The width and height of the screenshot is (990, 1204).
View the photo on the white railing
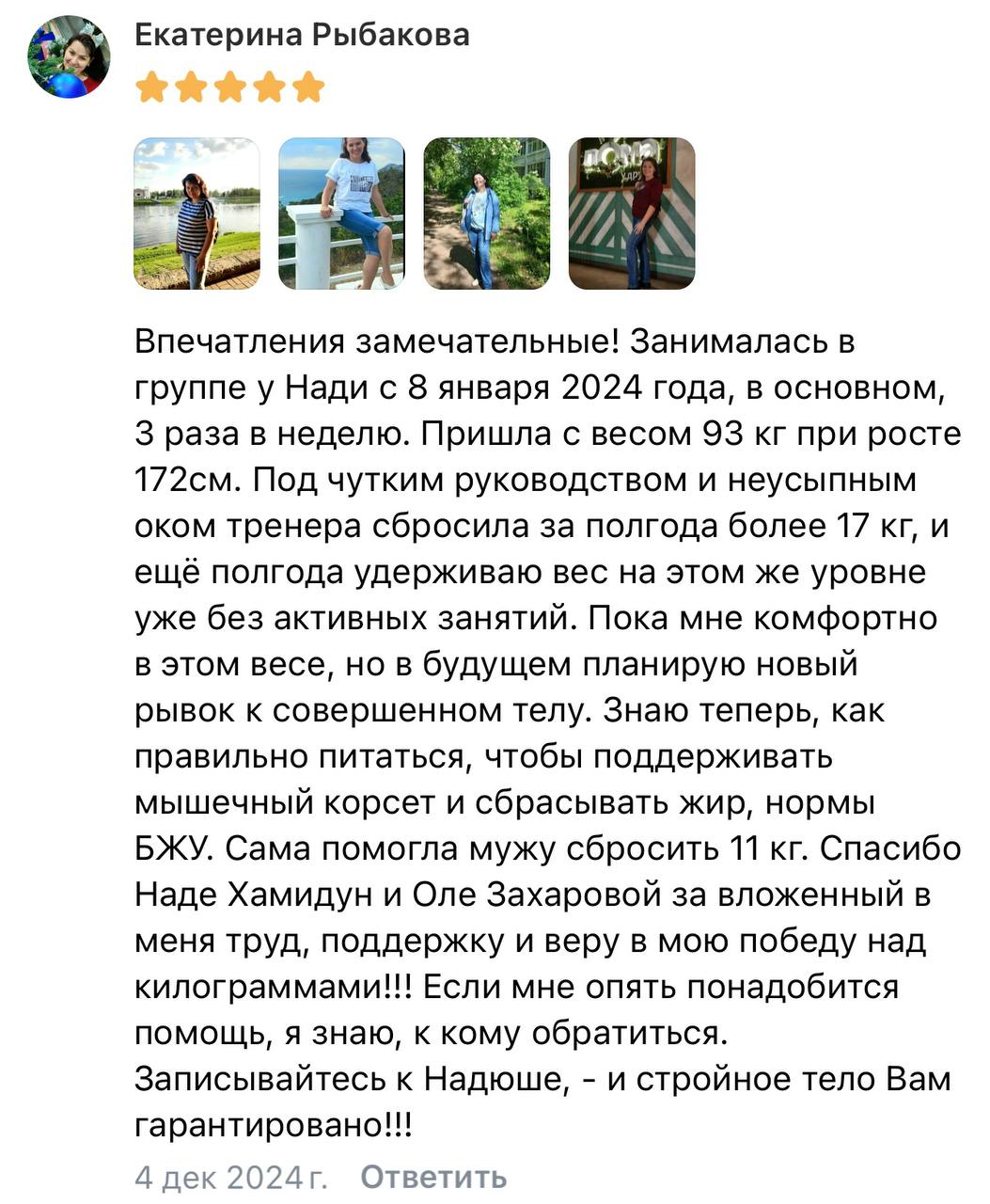coord(341,214)
